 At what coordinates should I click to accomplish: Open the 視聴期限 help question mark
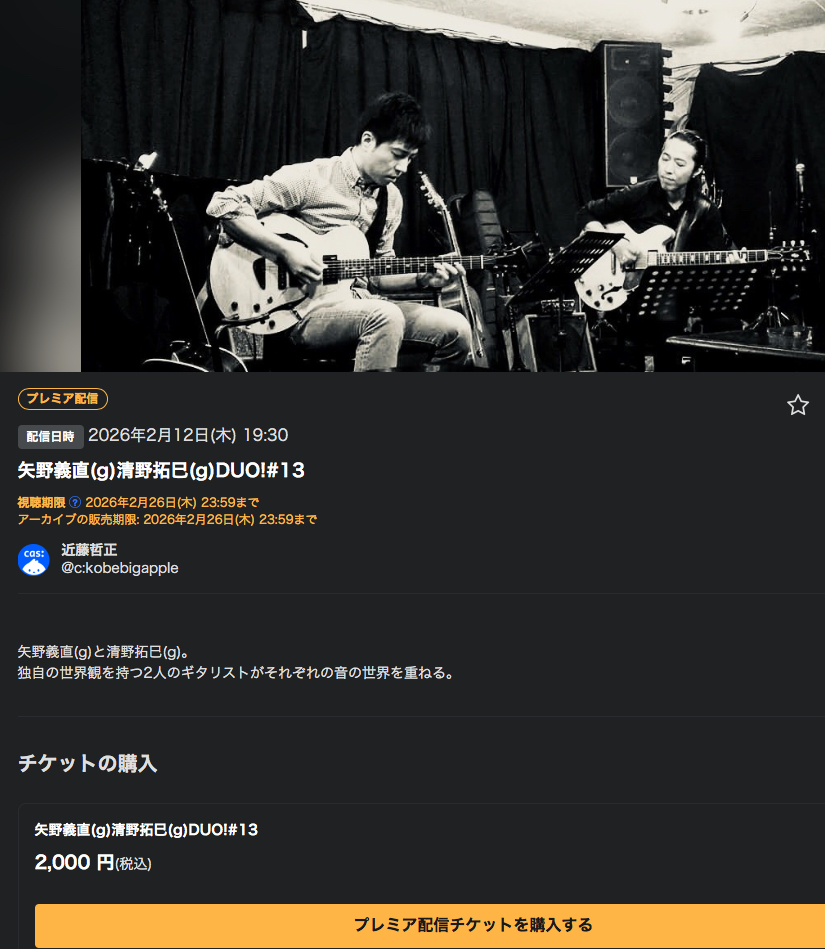click(x=75, y=502)
